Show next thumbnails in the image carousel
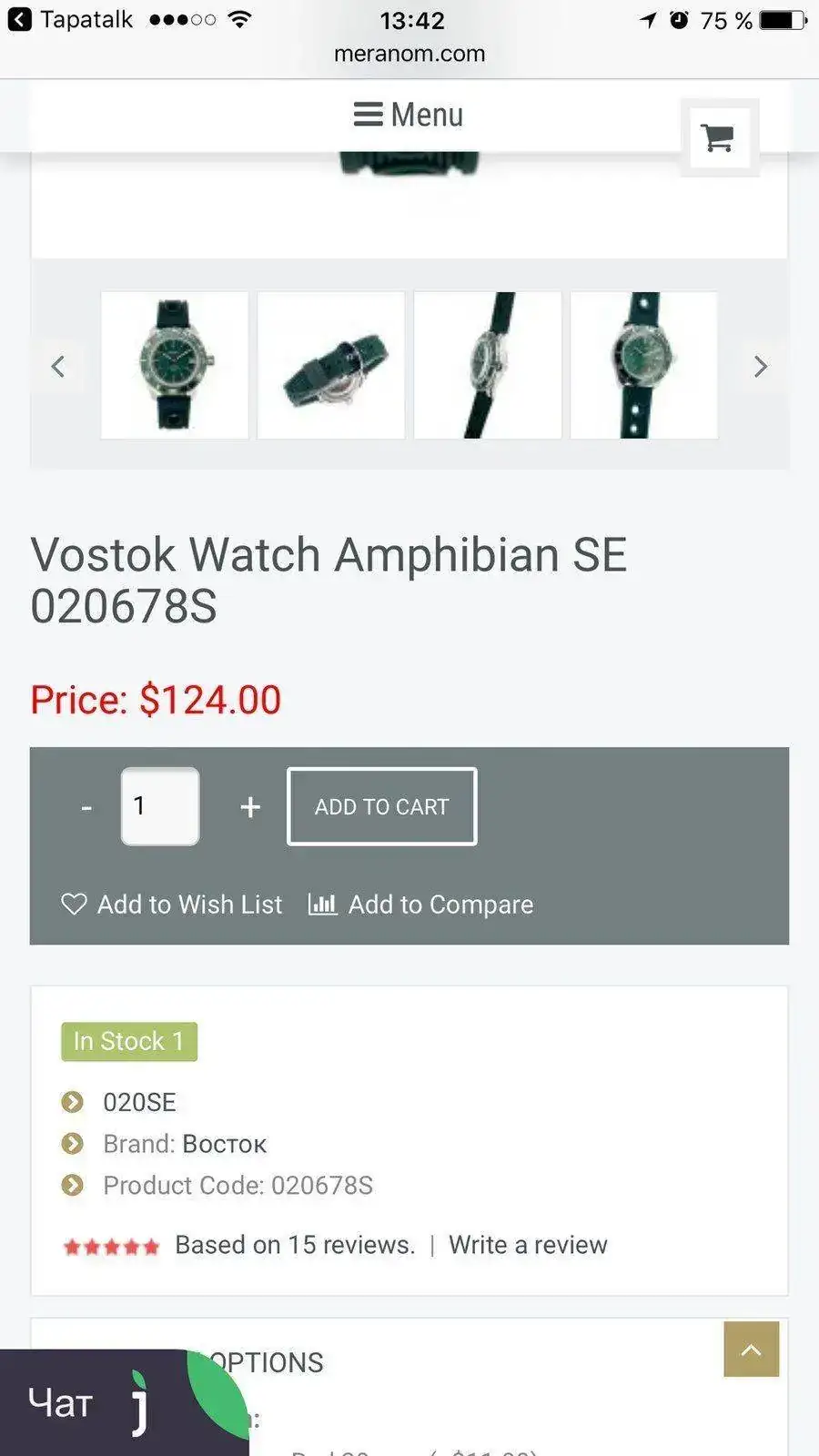819x1456 pixels. tap(761, 367)
